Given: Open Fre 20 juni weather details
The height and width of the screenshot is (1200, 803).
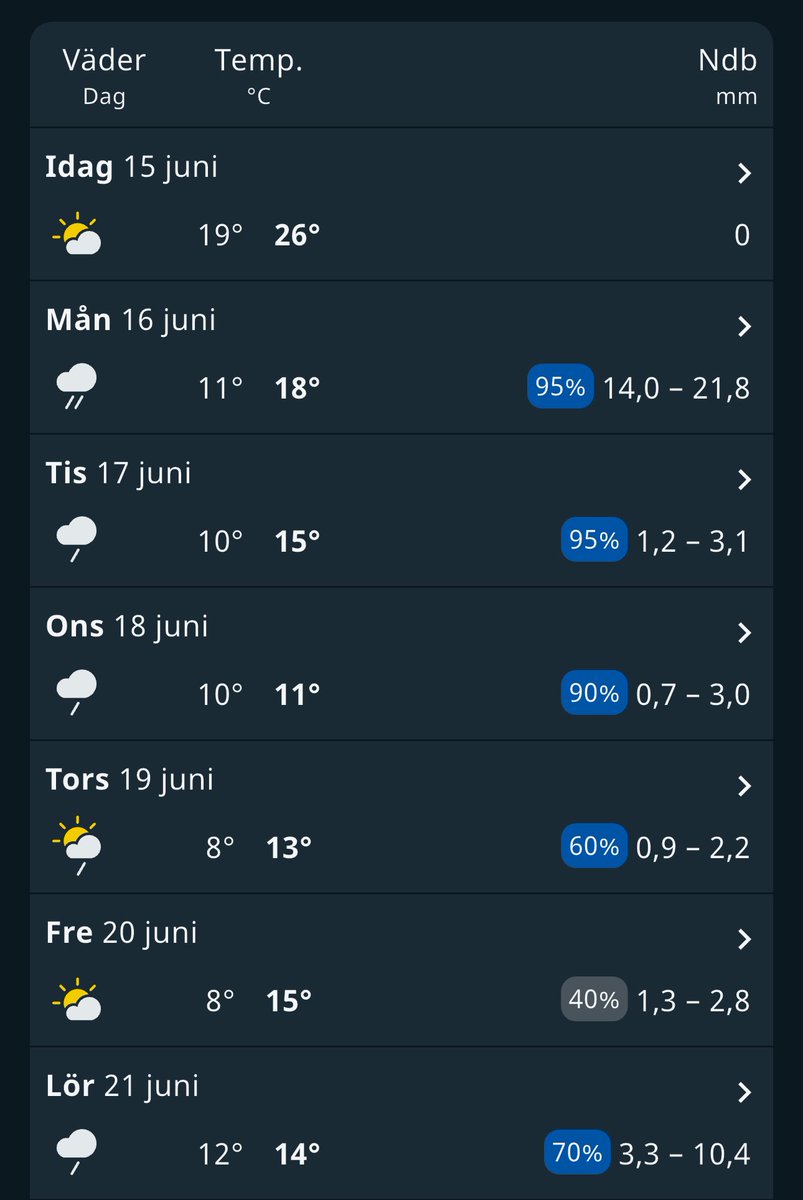Looking at the screenshot, I should 743,938.
